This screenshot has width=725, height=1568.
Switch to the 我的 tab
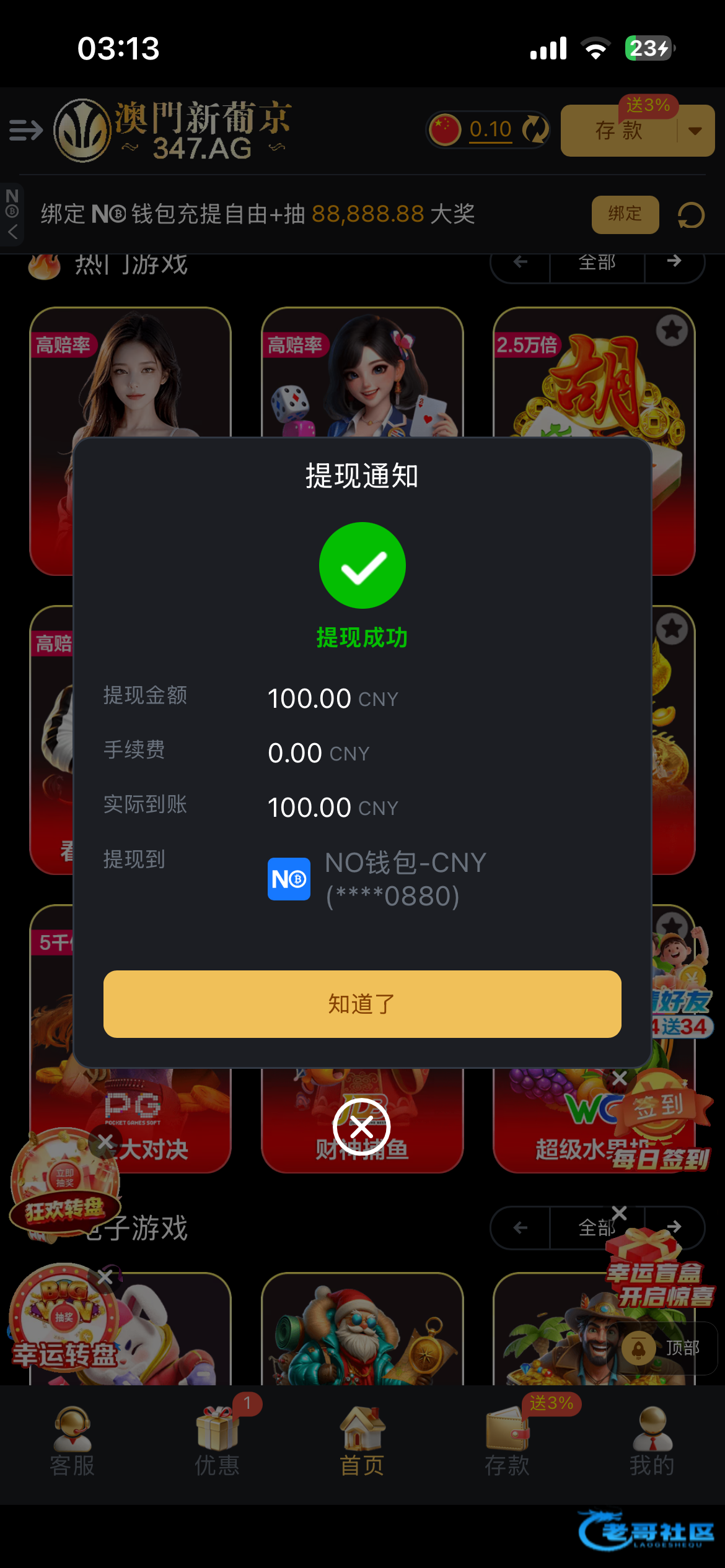tap(652, 1442)
